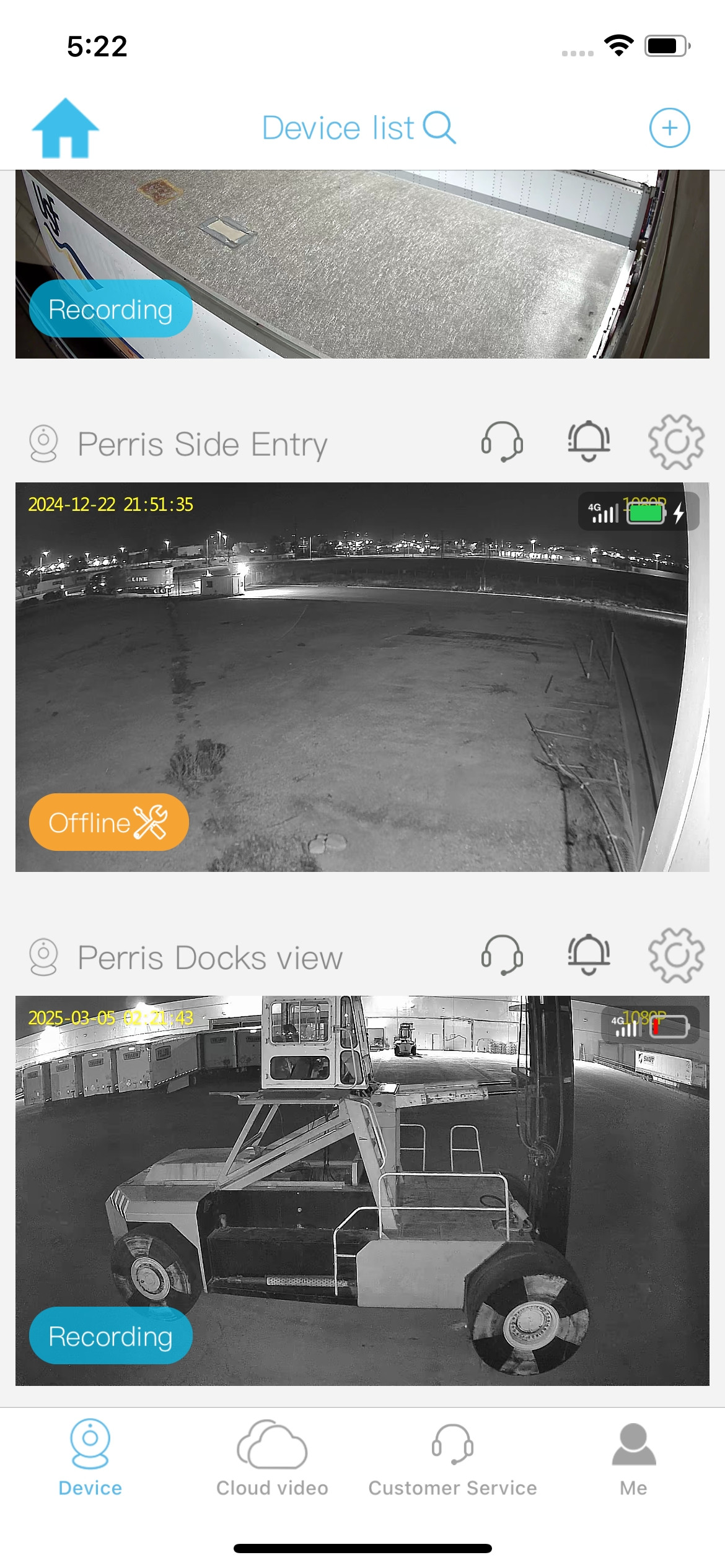The image size is (725, 1568).
Task: Open settings gear for Perris Docks view
Action: [676, 956]
